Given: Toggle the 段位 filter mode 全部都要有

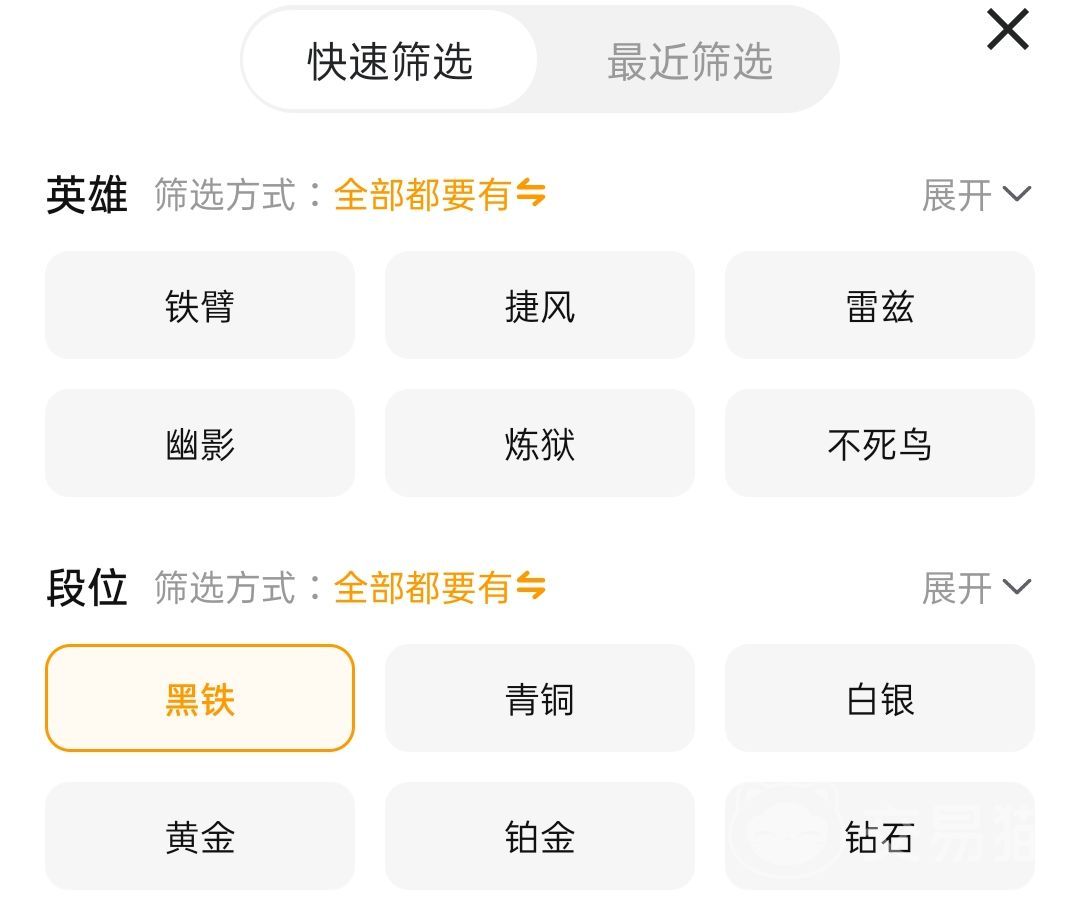Looking at the screenshot, I should (x=440, y=587).
